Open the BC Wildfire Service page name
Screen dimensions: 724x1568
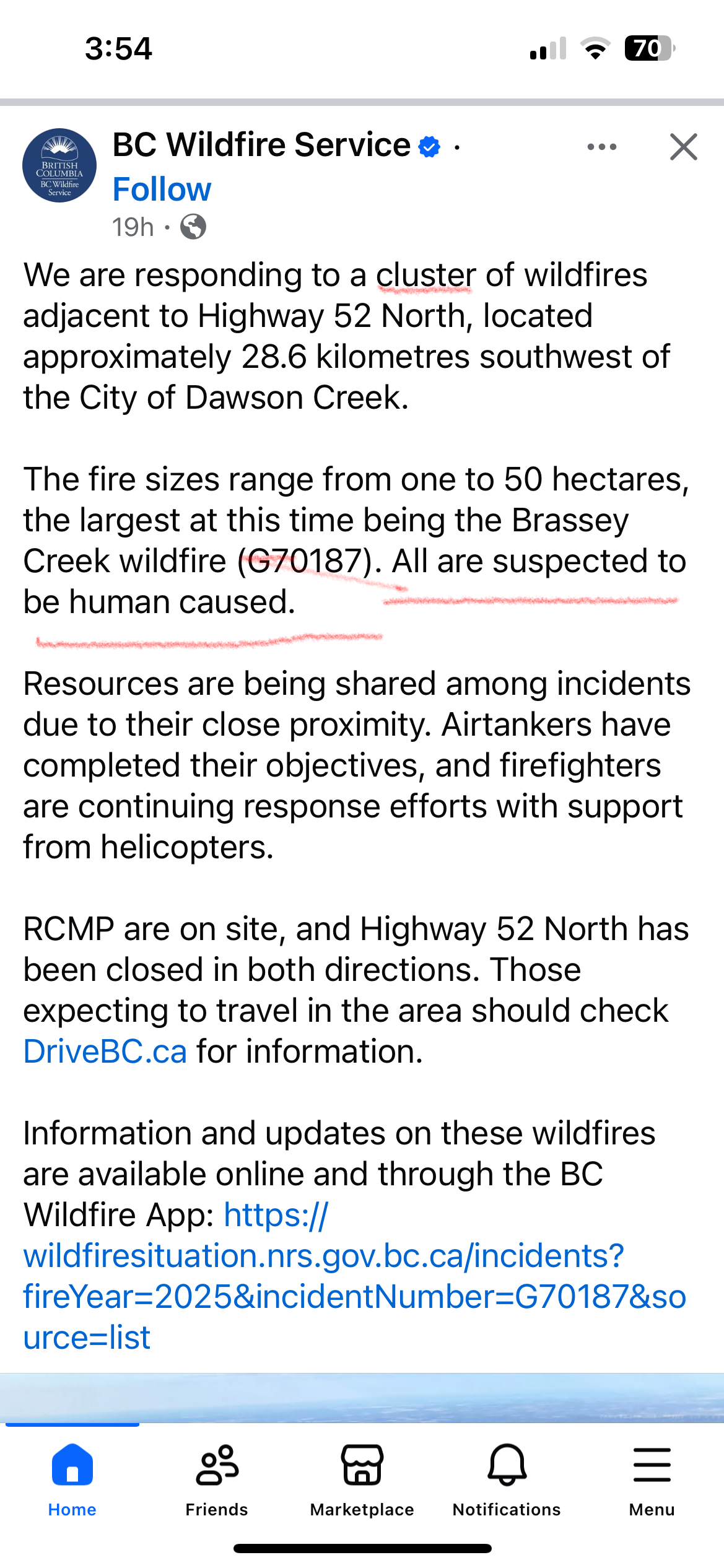[261, 146]
